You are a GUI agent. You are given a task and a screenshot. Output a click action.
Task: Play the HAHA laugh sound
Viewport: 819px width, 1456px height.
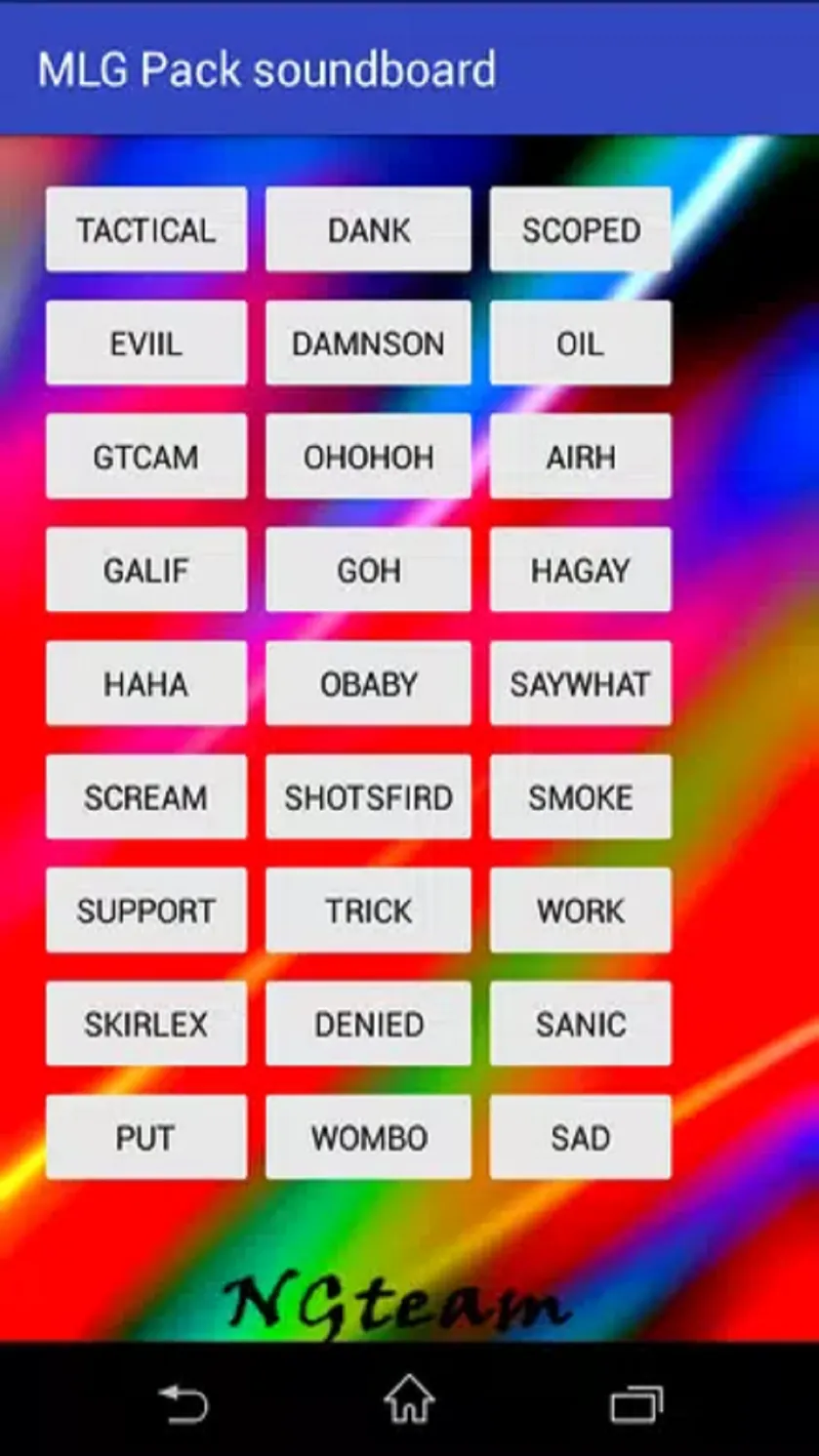click(146, 683)
